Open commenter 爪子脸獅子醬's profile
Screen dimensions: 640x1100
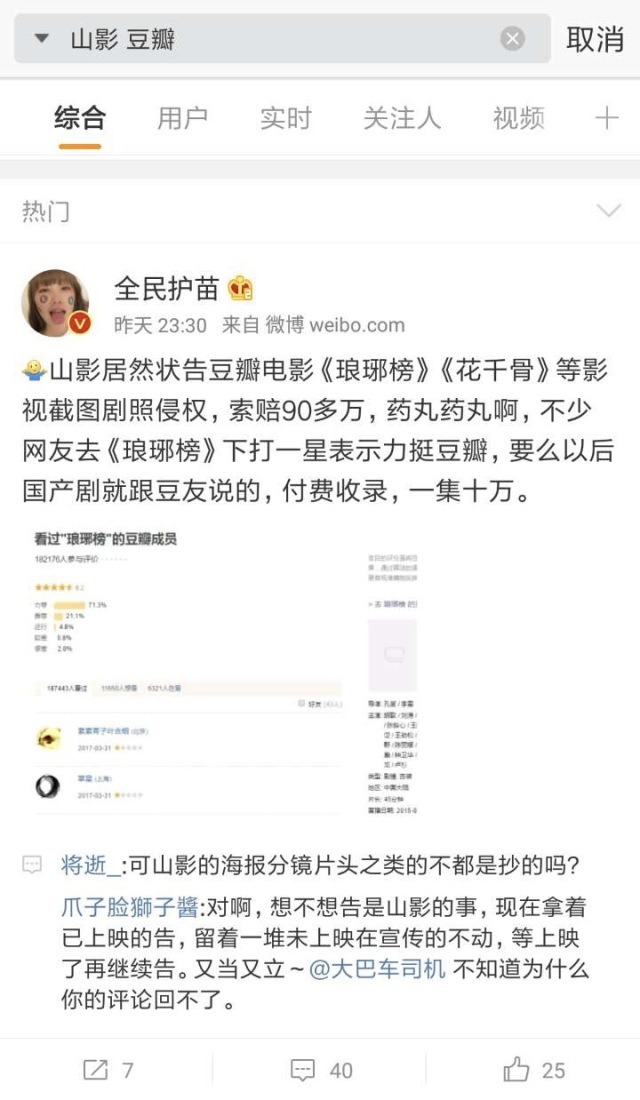(129, 907)
